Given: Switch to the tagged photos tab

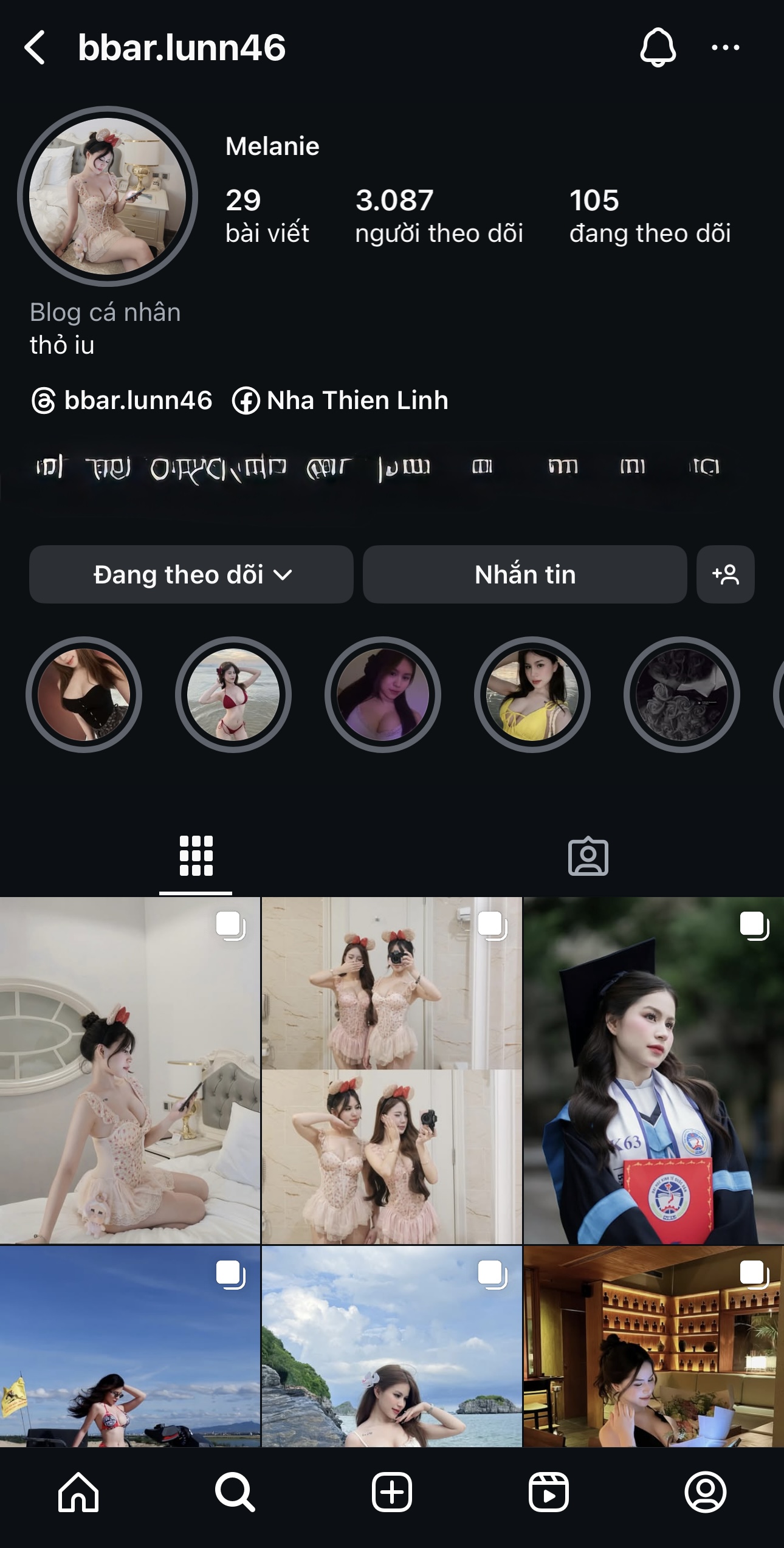Looking at the screenshot, I should [588, 857].
